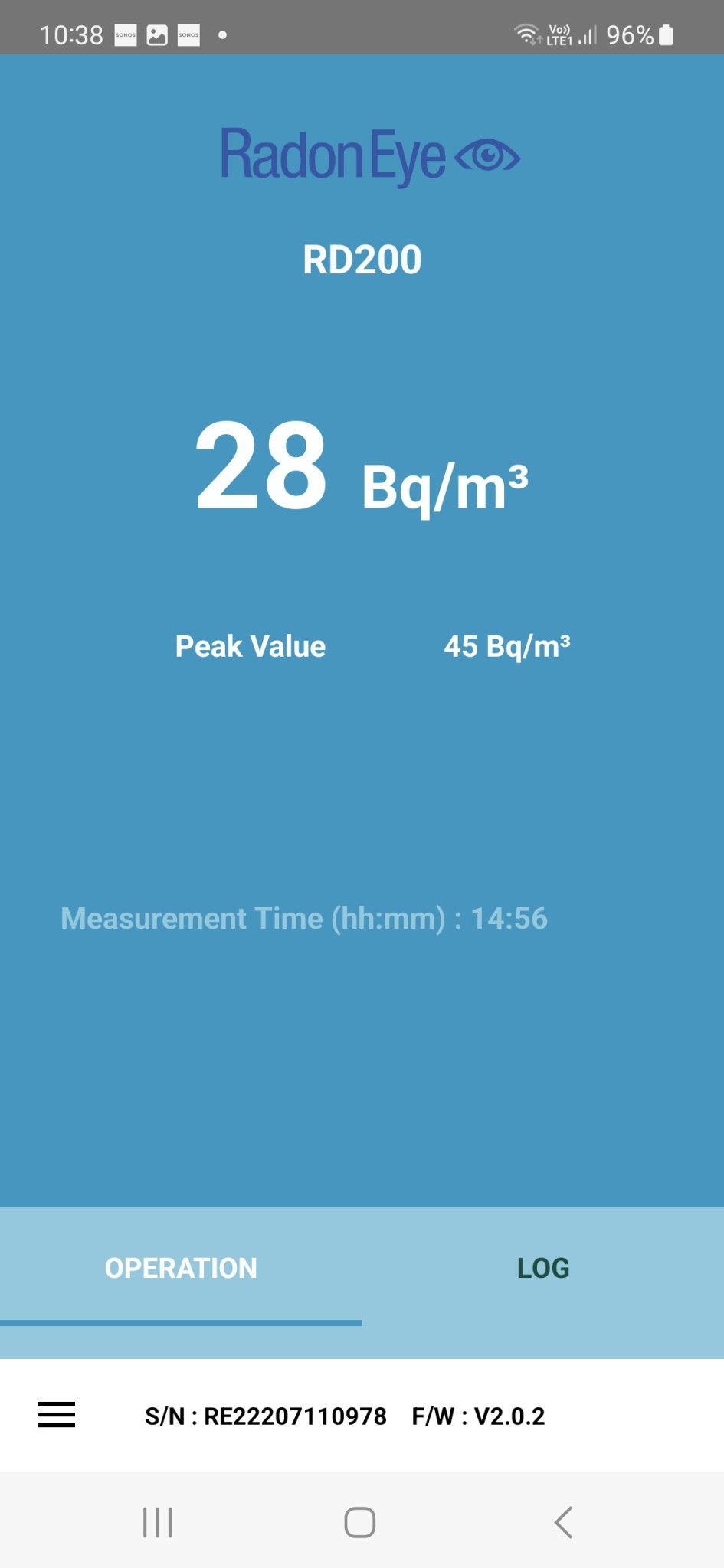Go to the home screen
Viewport: 724px width, 1568px height.
tap(360, 1522)
